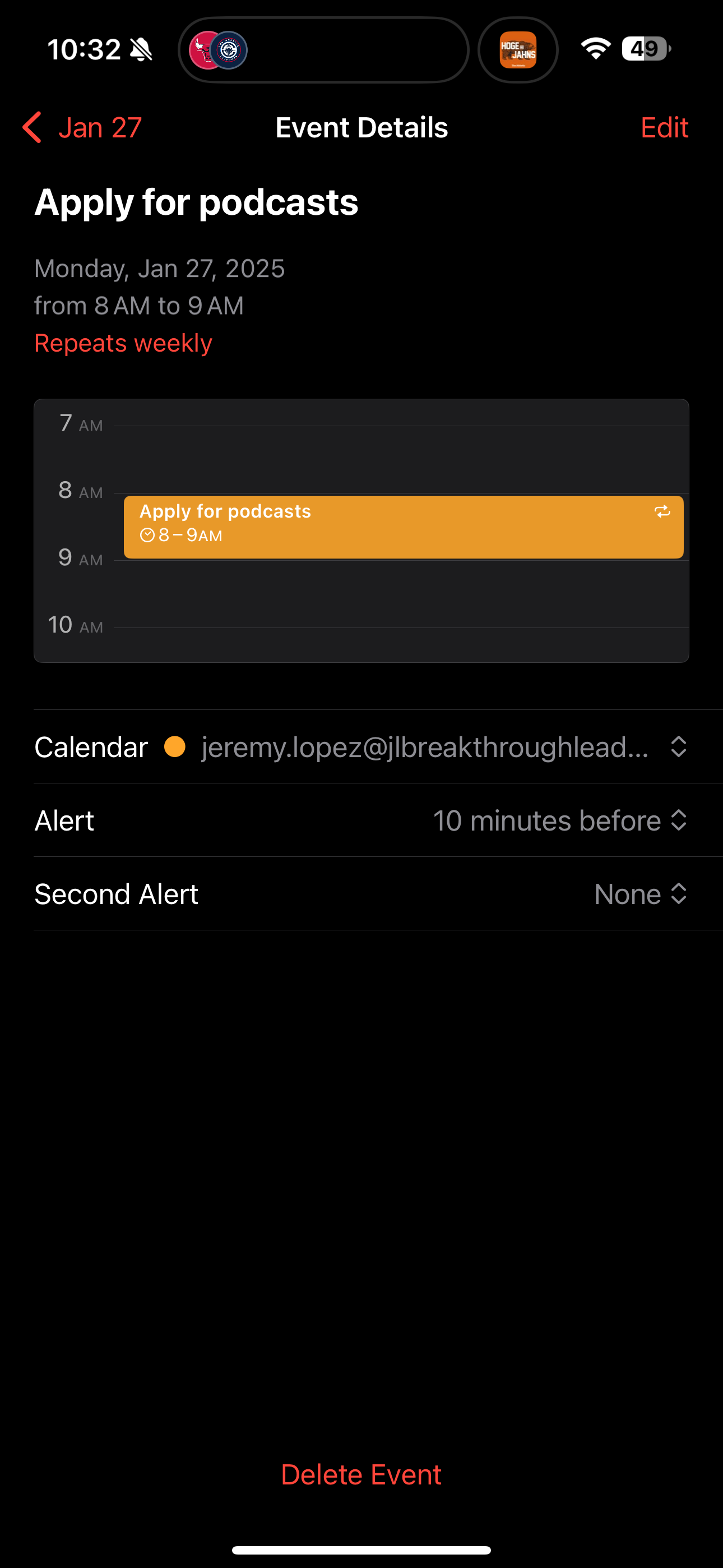Tap the clock icon beside 8–9AM
Image resolution: width=723 pixels, height=1568 pixels.
point(147,536)
